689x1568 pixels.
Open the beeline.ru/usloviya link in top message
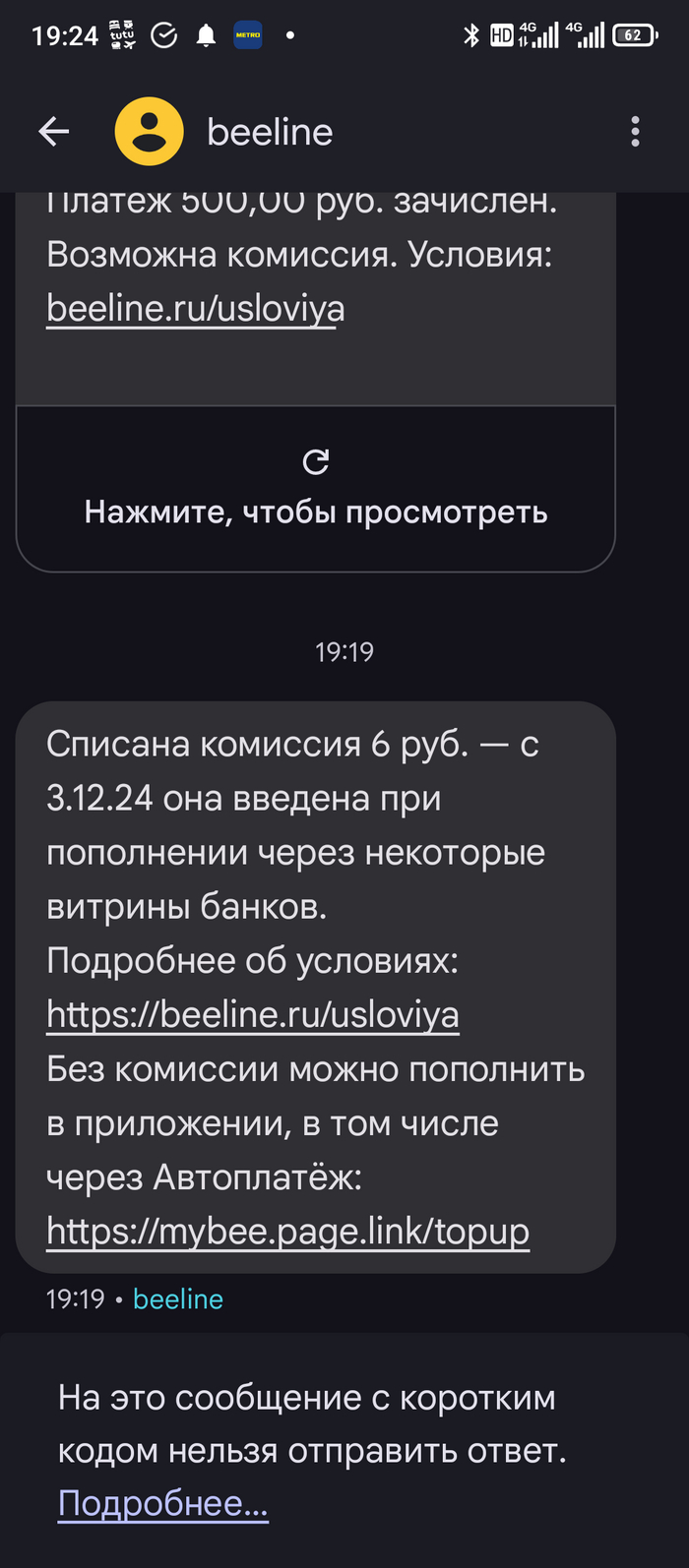195,308
